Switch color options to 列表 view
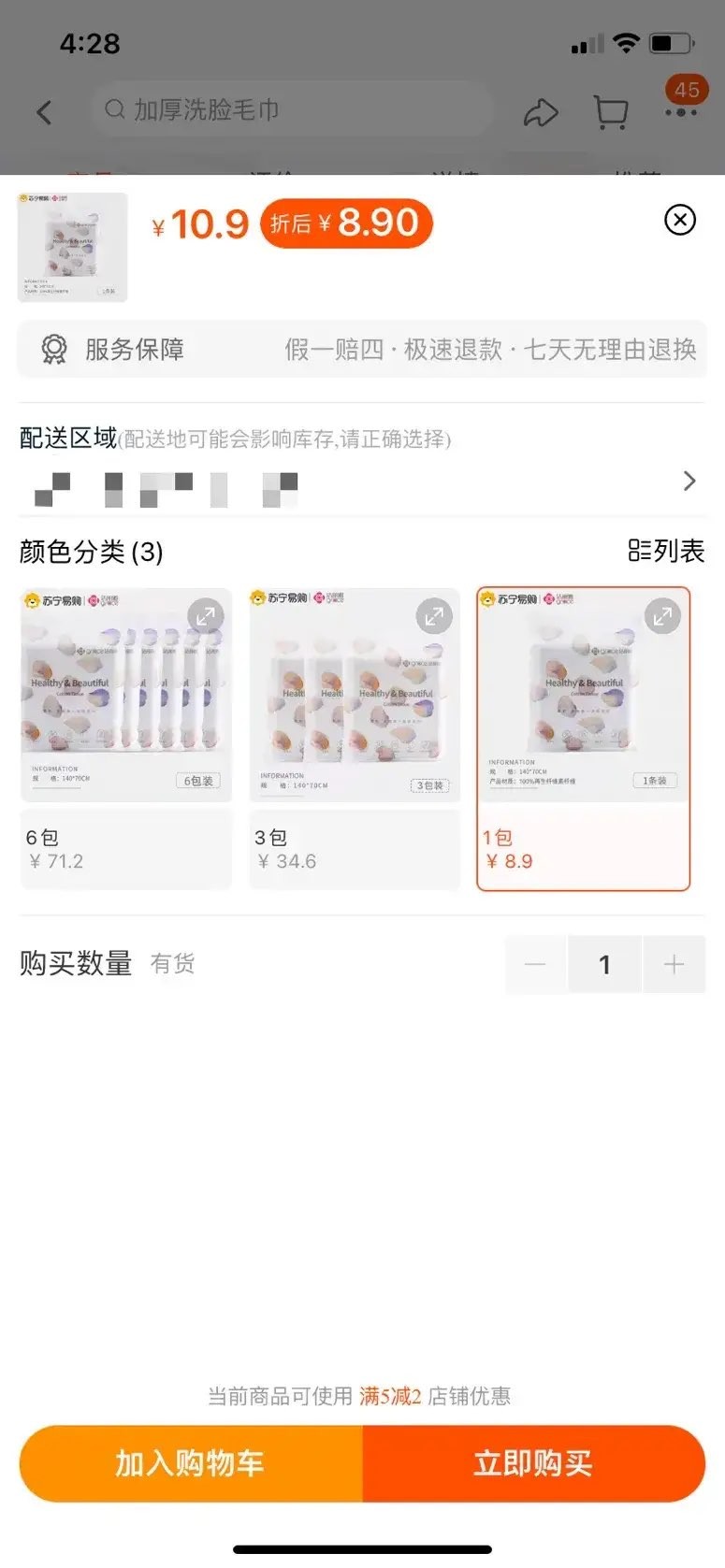Image resolution: width=725 pixels, height=1568 pixels. tap(666, 551)
